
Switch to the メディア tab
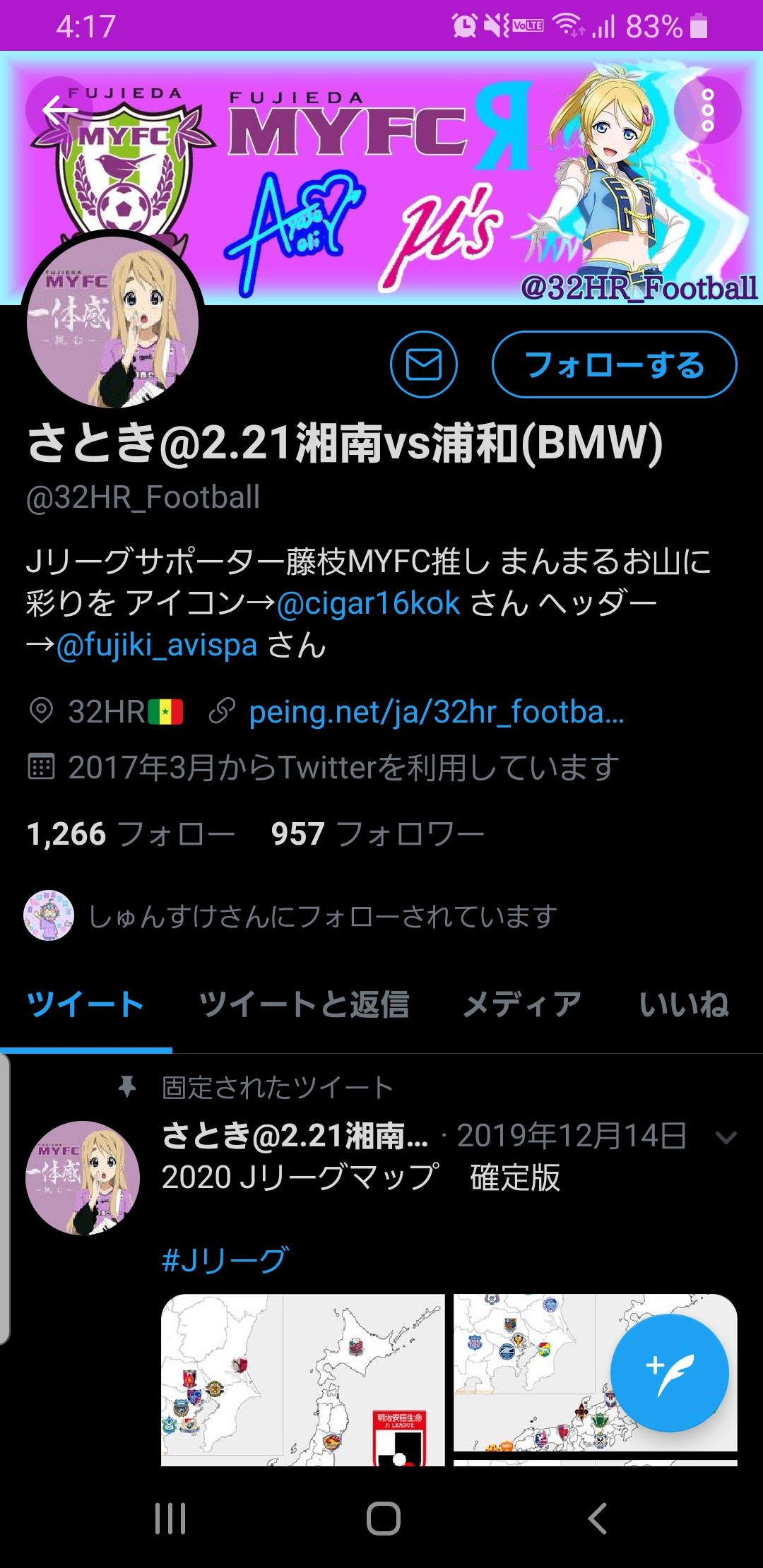[x=522, y=1004]
